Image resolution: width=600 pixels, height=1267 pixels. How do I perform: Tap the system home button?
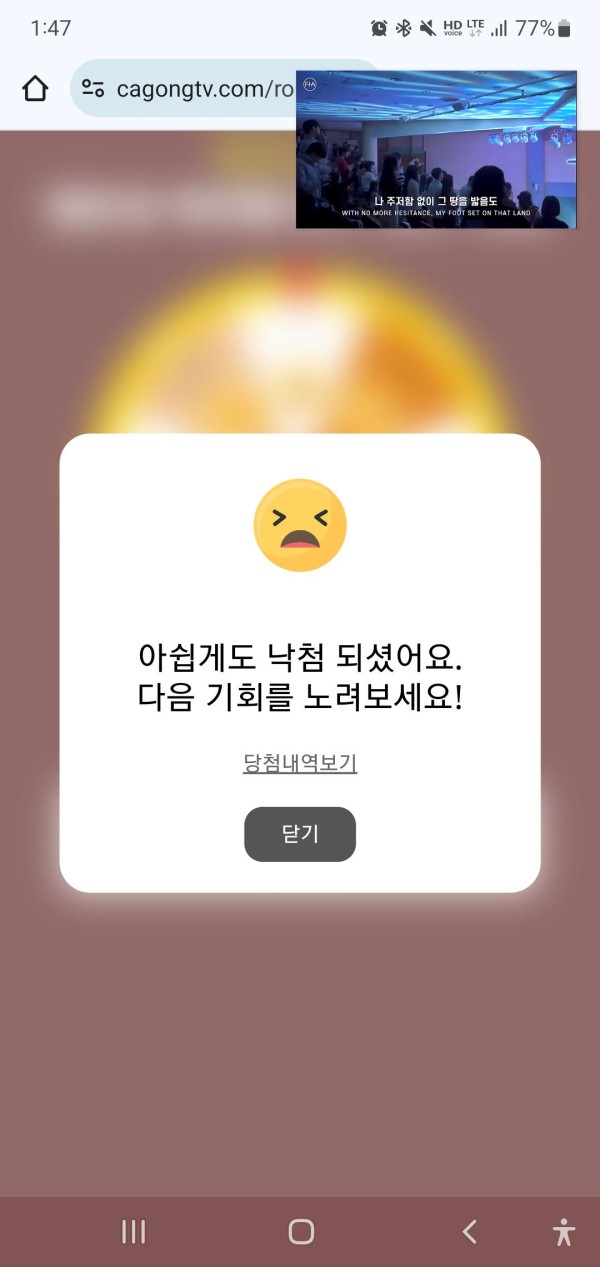point(301,1232)
